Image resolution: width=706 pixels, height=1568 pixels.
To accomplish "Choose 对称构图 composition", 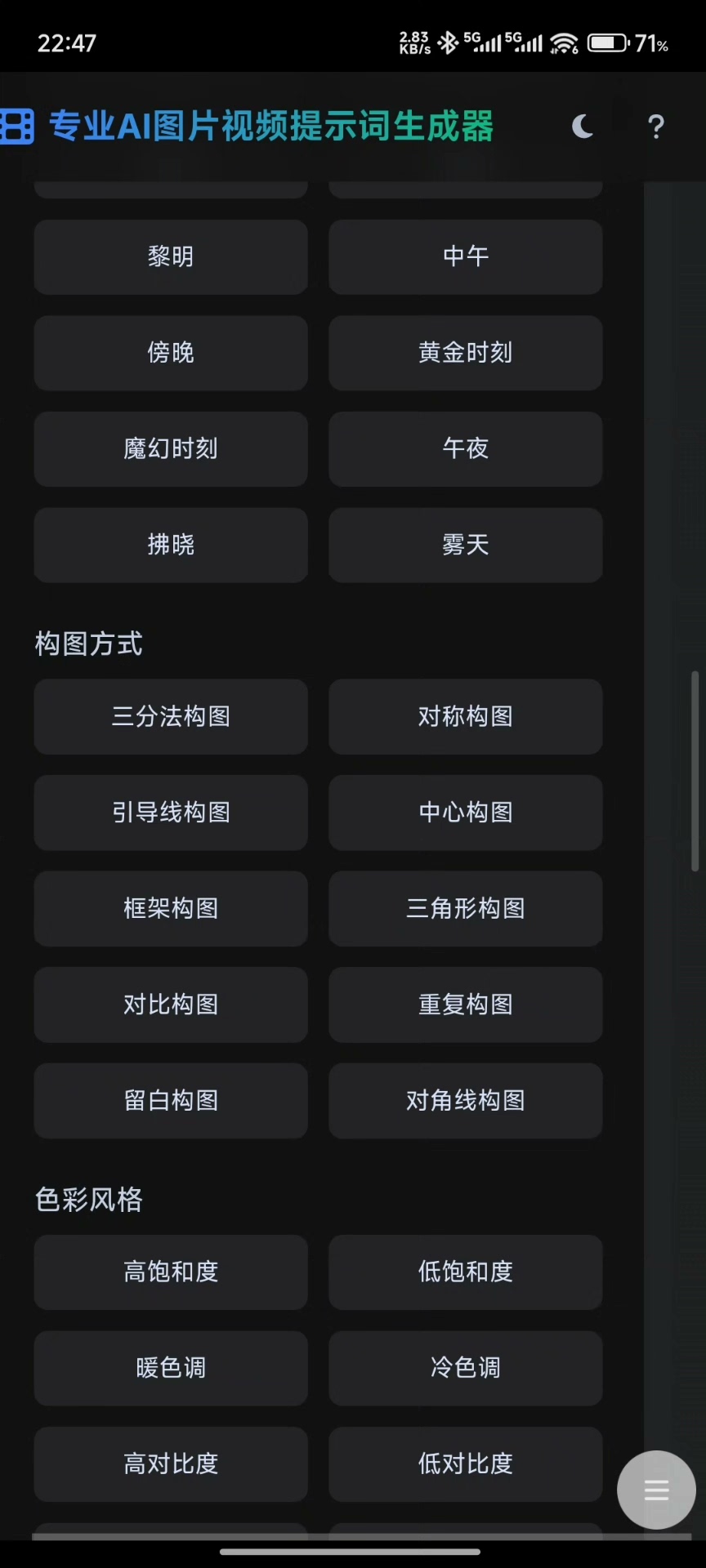I will pos(465,716).
